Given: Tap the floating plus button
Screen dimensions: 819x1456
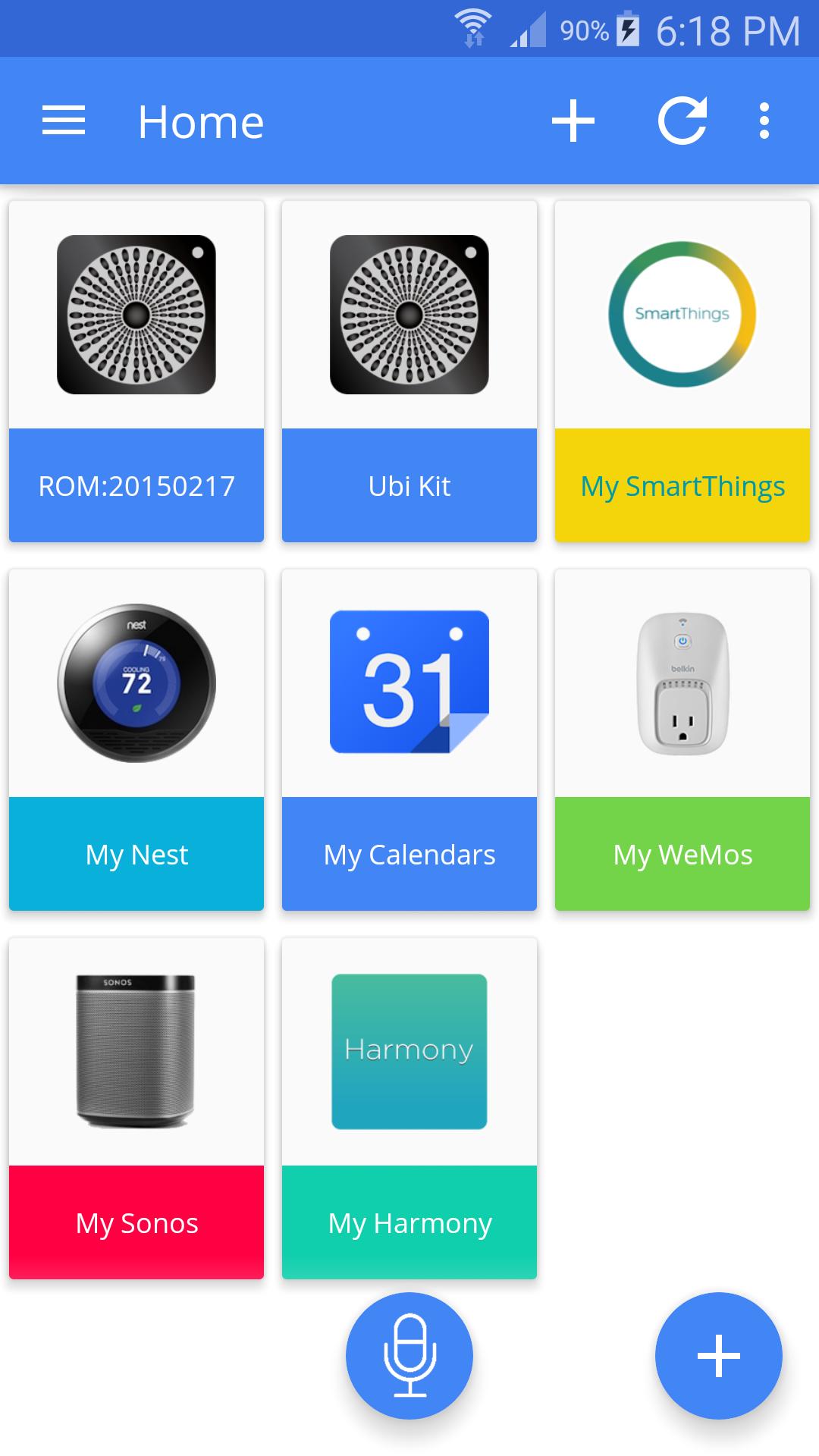Looking at the screenshot, I should (718, 1356).
